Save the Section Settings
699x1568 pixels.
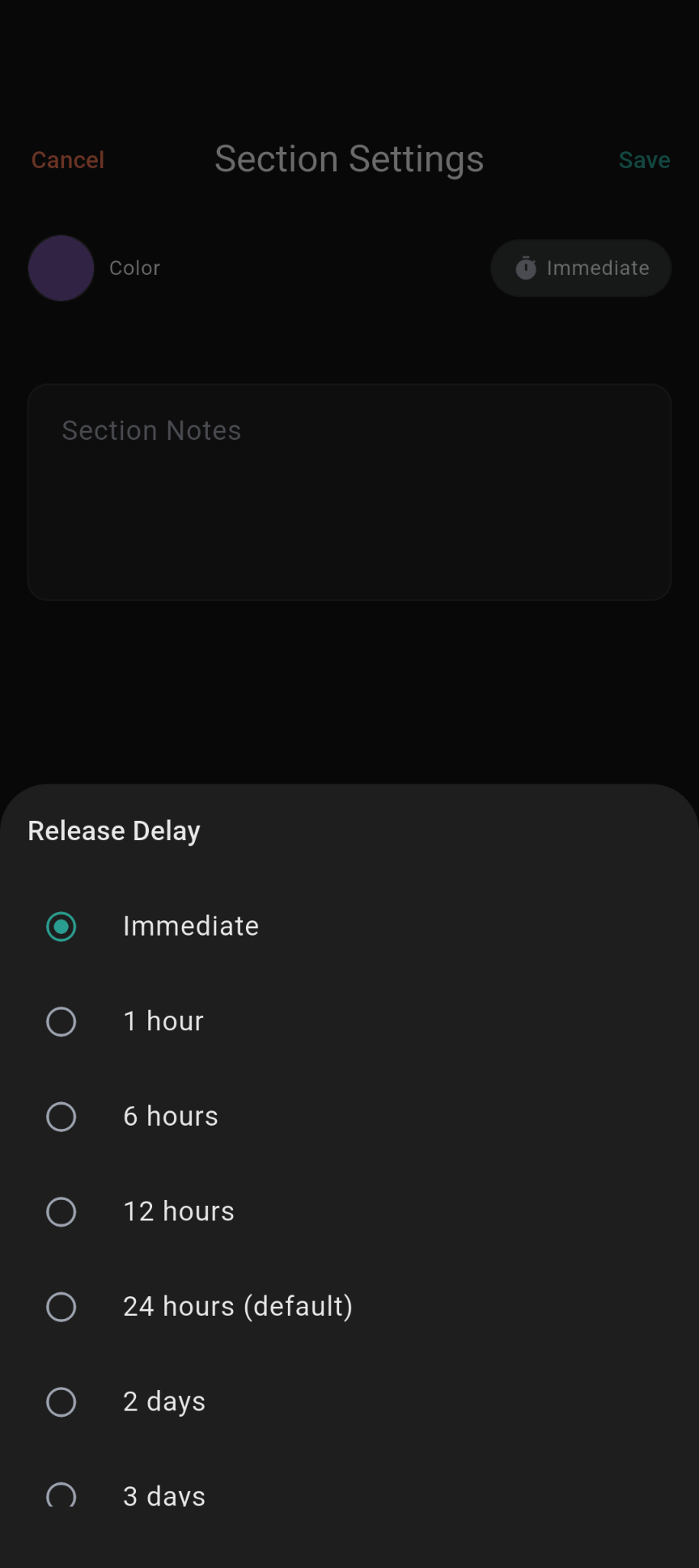click(x=643, y=159)
